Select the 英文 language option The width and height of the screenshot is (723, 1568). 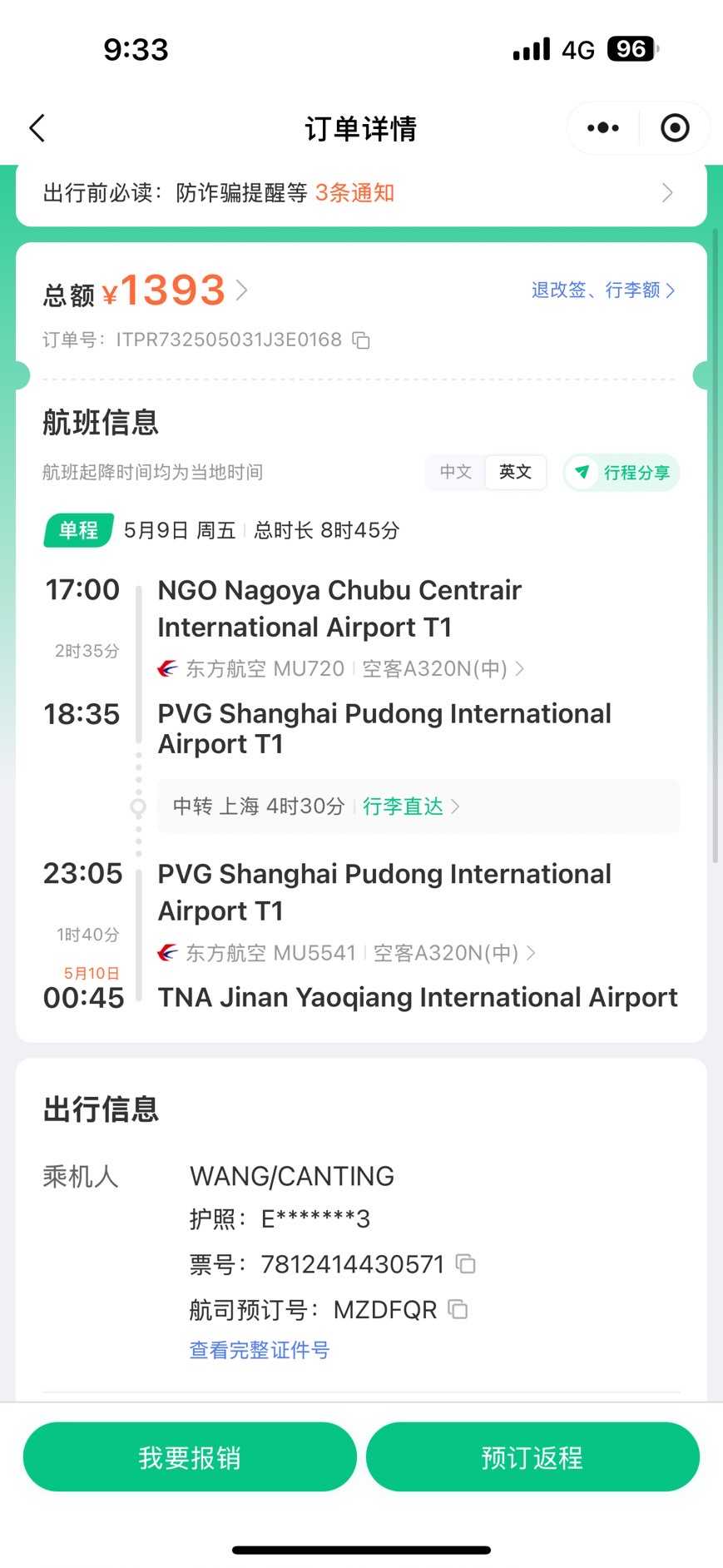515,472
